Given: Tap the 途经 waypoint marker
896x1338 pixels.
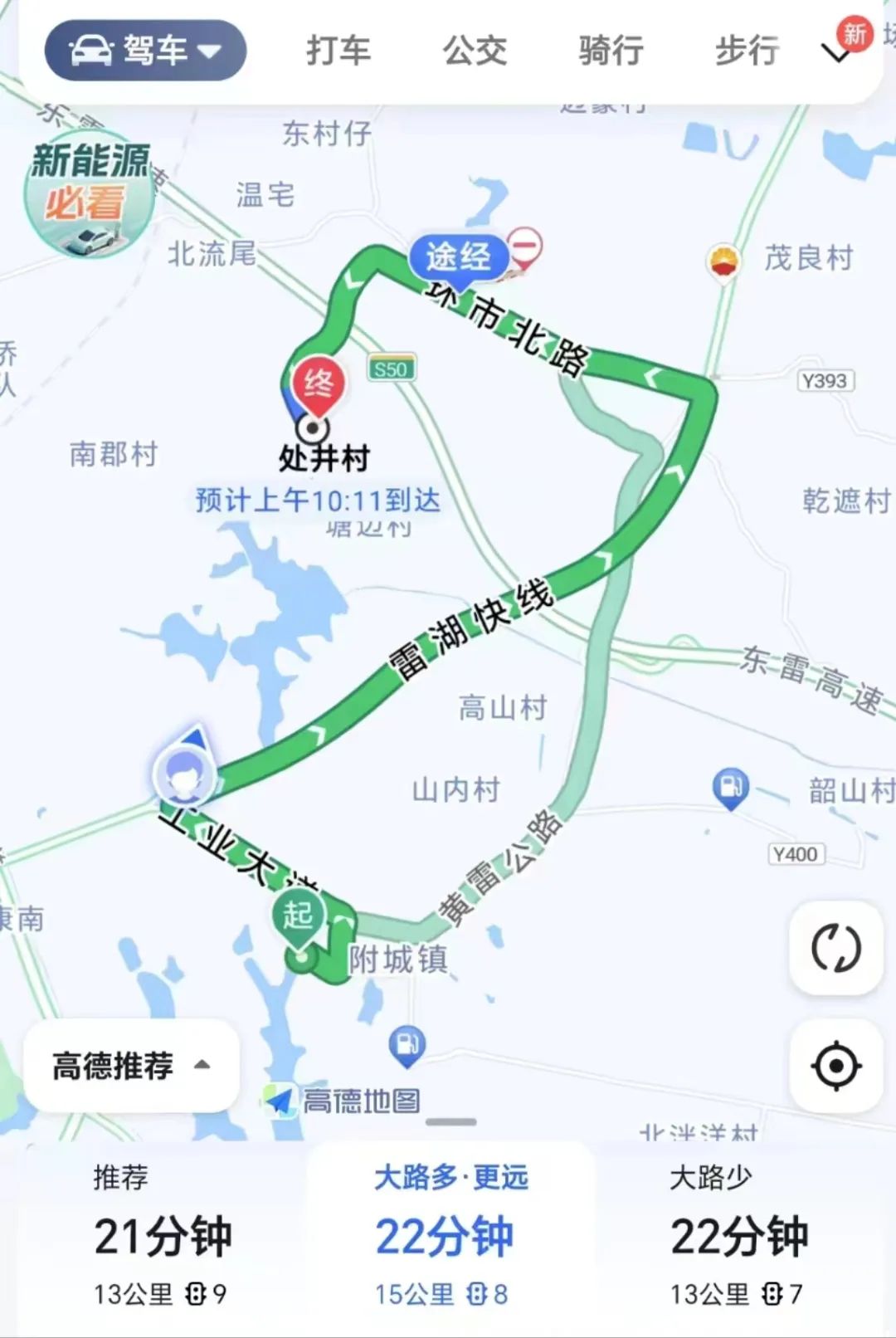Looking at the screenshot, I should (x=458, y=256).
